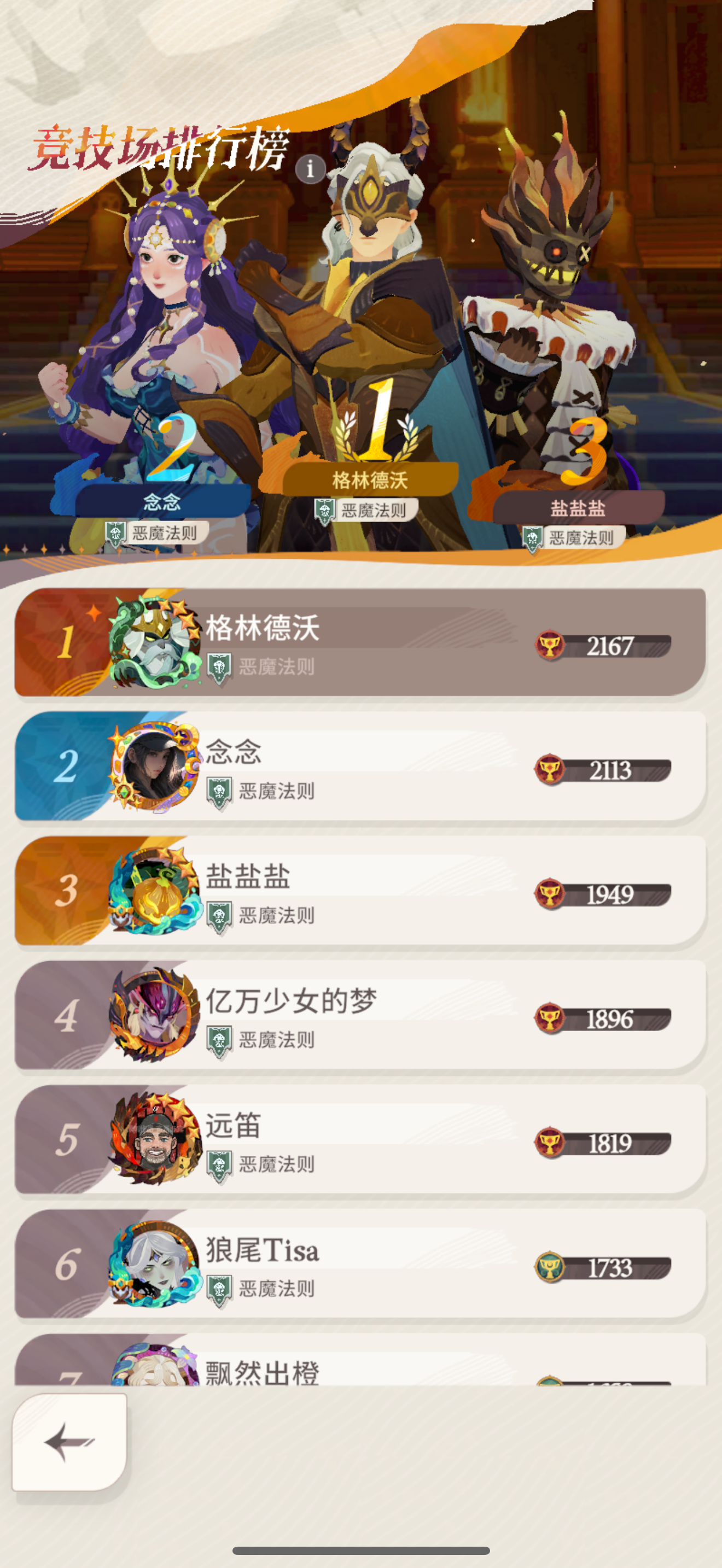
Task: Open rank 3 player 盐盐盐's row
Action: point(360,891)
